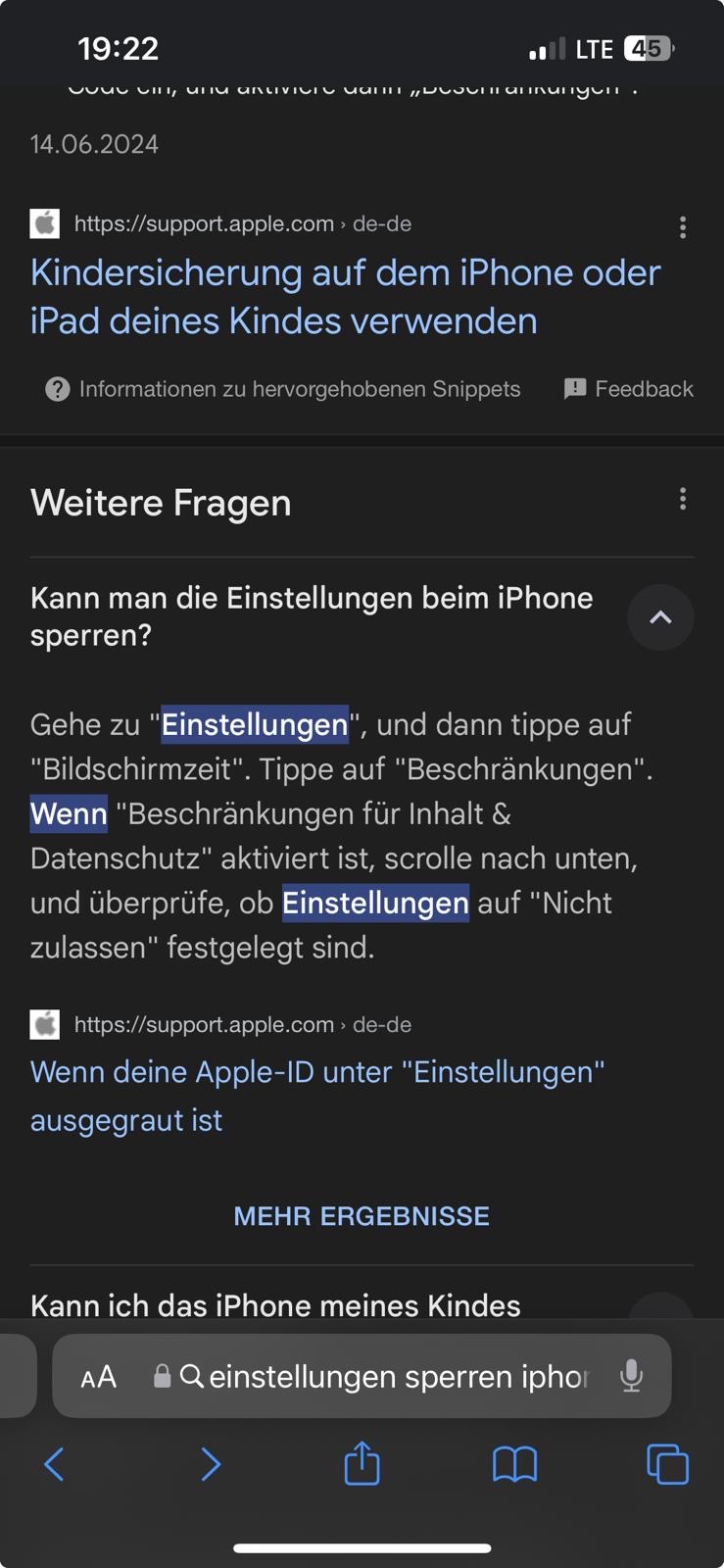The height and width of the screenshot is (1568, 724).
Task: Start voice search with the microphone
Action: [x=632, y=1376]
